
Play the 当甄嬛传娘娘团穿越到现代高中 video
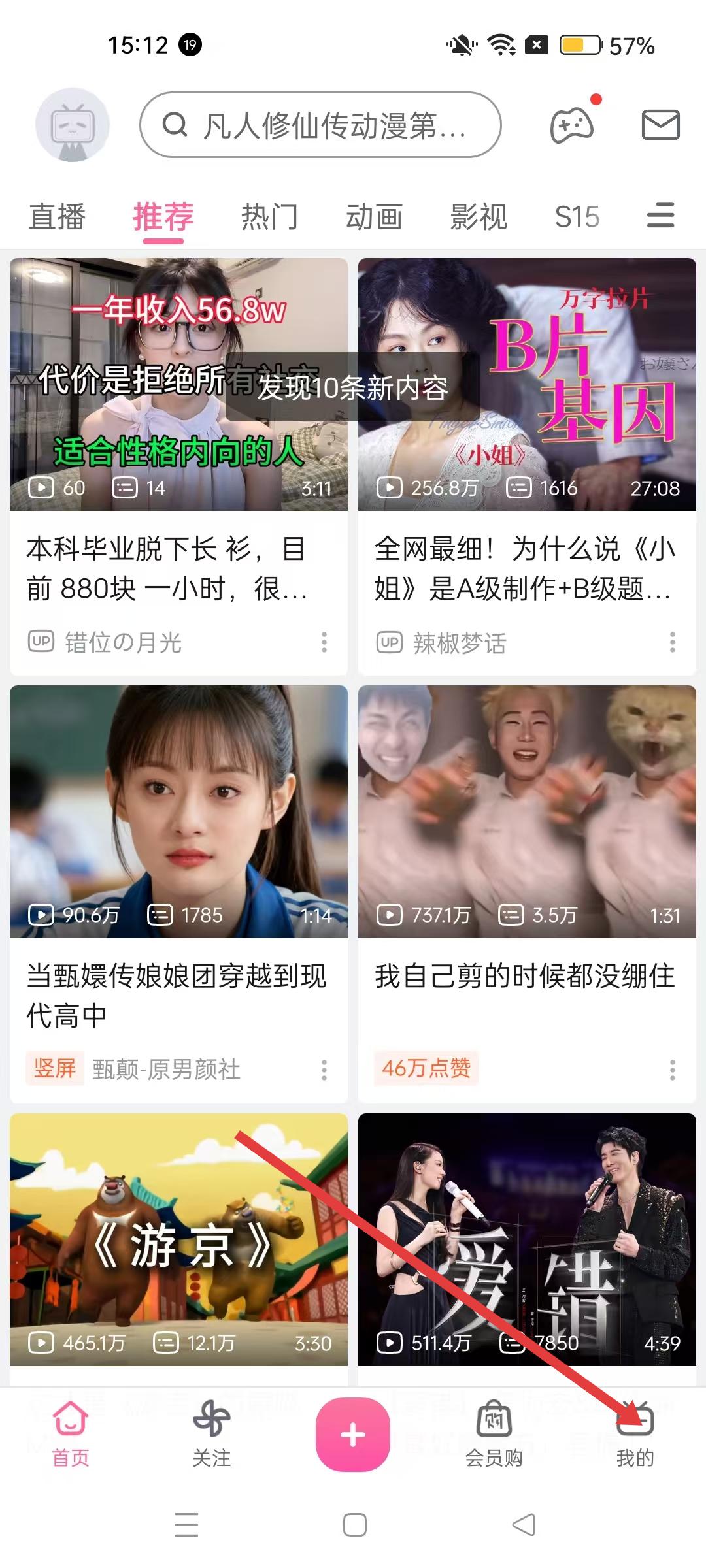click(178, 811)
